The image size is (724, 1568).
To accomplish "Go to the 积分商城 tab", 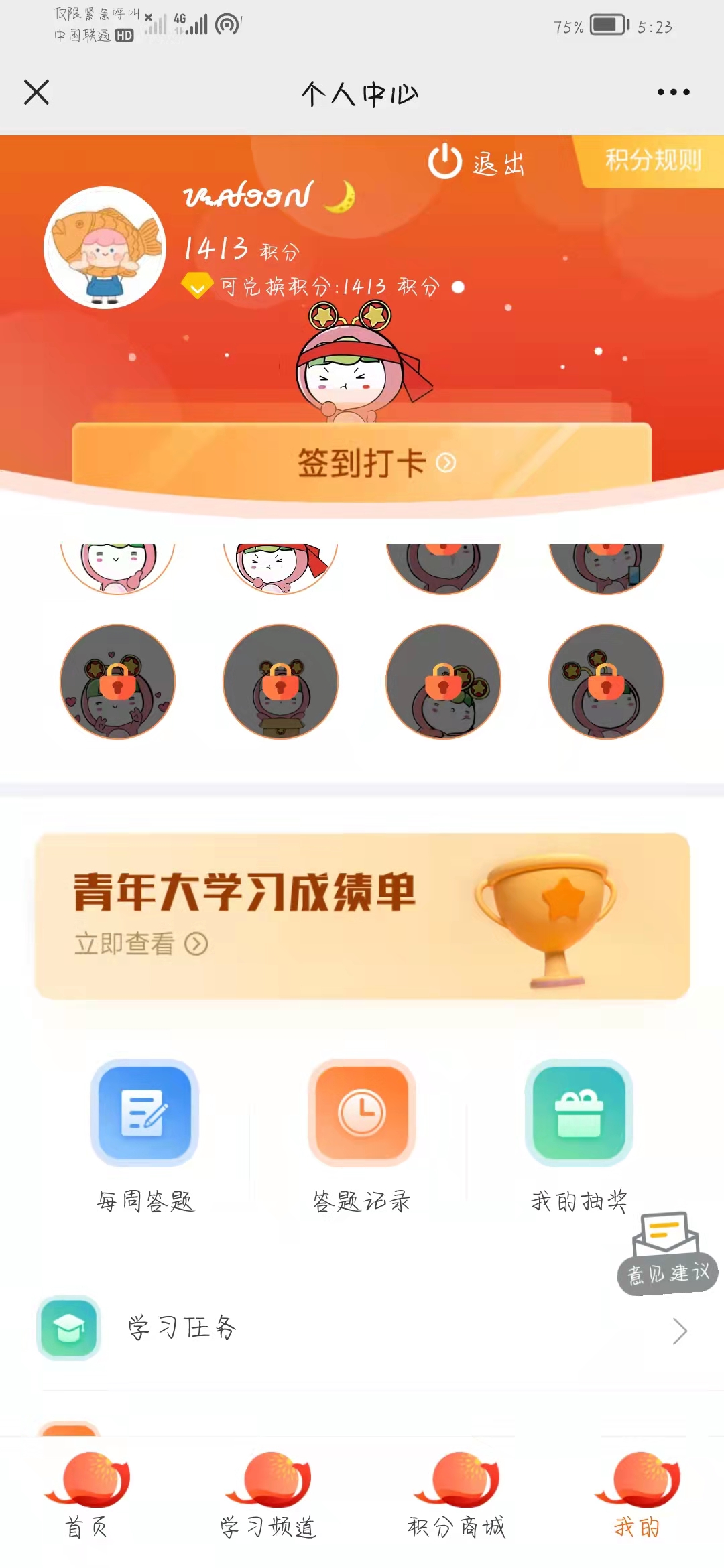I will pyautogui.click(x=456, y=1496).
